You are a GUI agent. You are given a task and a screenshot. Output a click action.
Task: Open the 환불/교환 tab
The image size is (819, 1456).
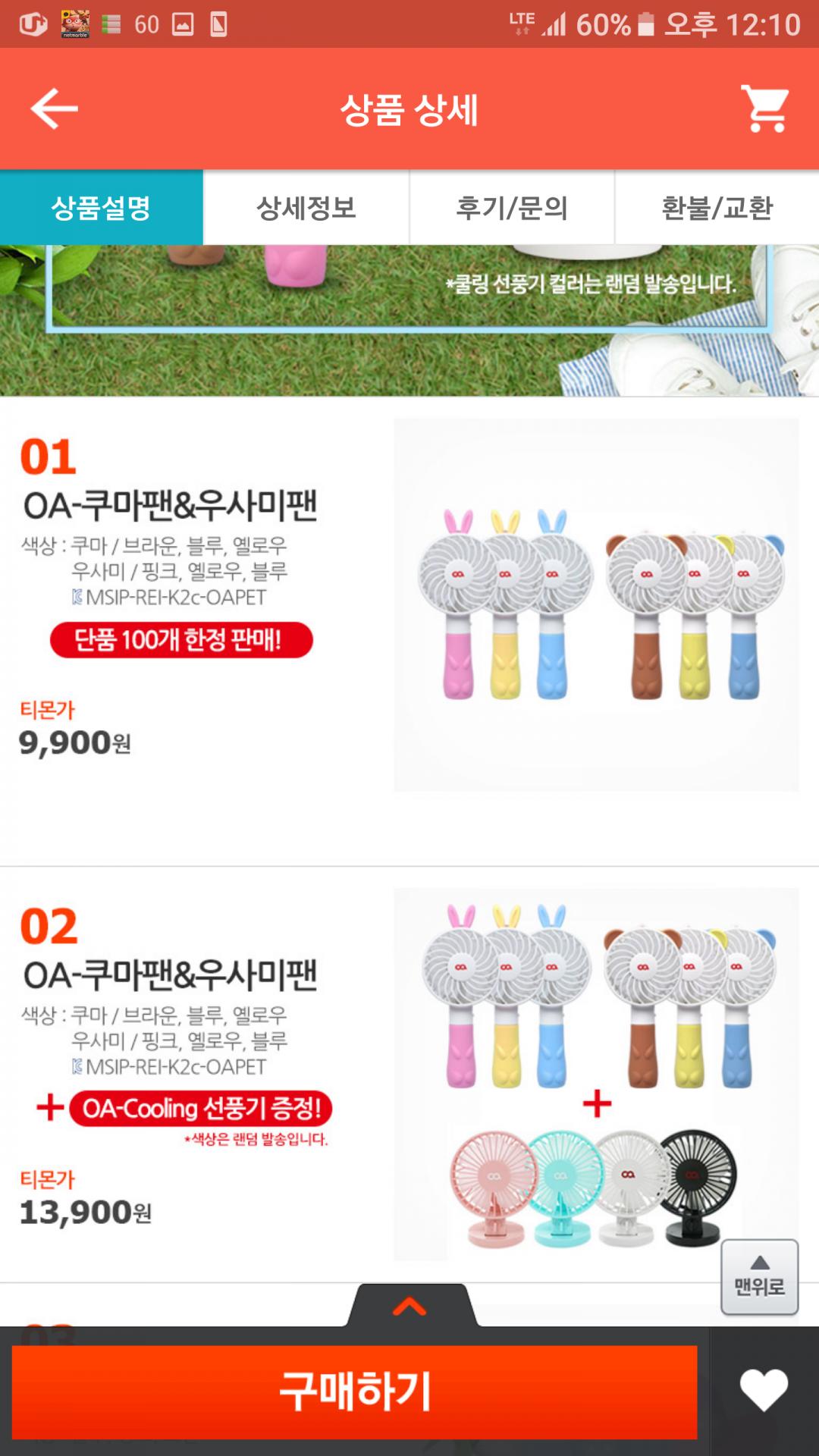pyautogui.click(x=717, y=208)
